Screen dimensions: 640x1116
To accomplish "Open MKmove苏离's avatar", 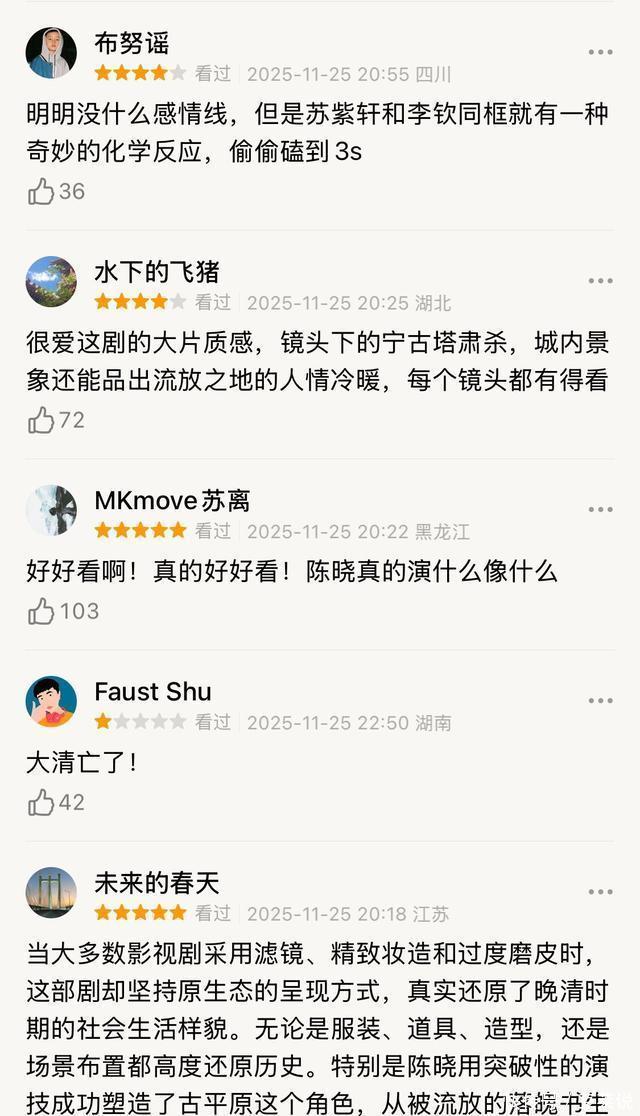I will click(51, 510).
